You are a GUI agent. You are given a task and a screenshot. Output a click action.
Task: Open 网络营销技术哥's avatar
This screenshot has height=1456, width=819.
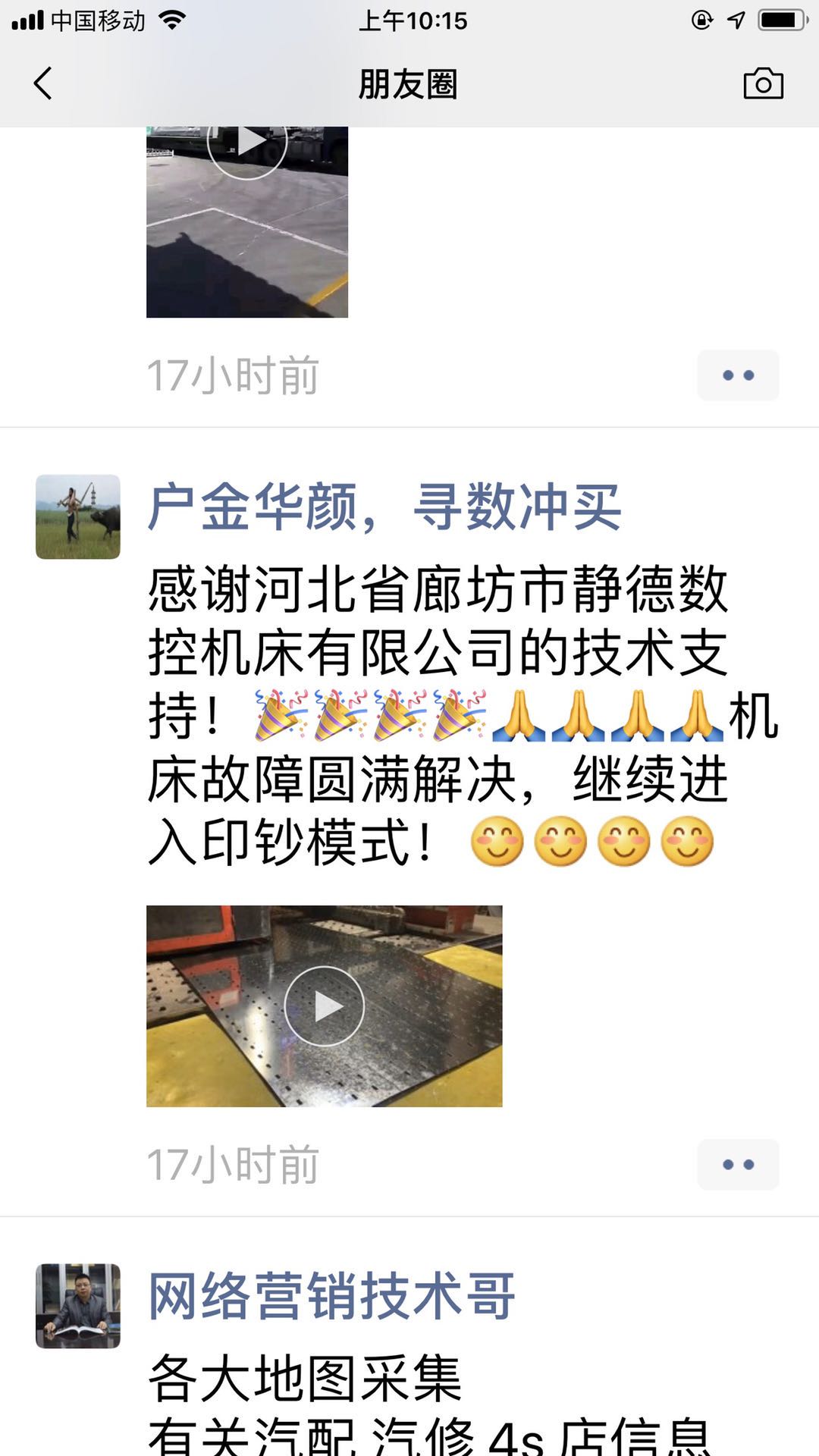[x=78, y=1306]
